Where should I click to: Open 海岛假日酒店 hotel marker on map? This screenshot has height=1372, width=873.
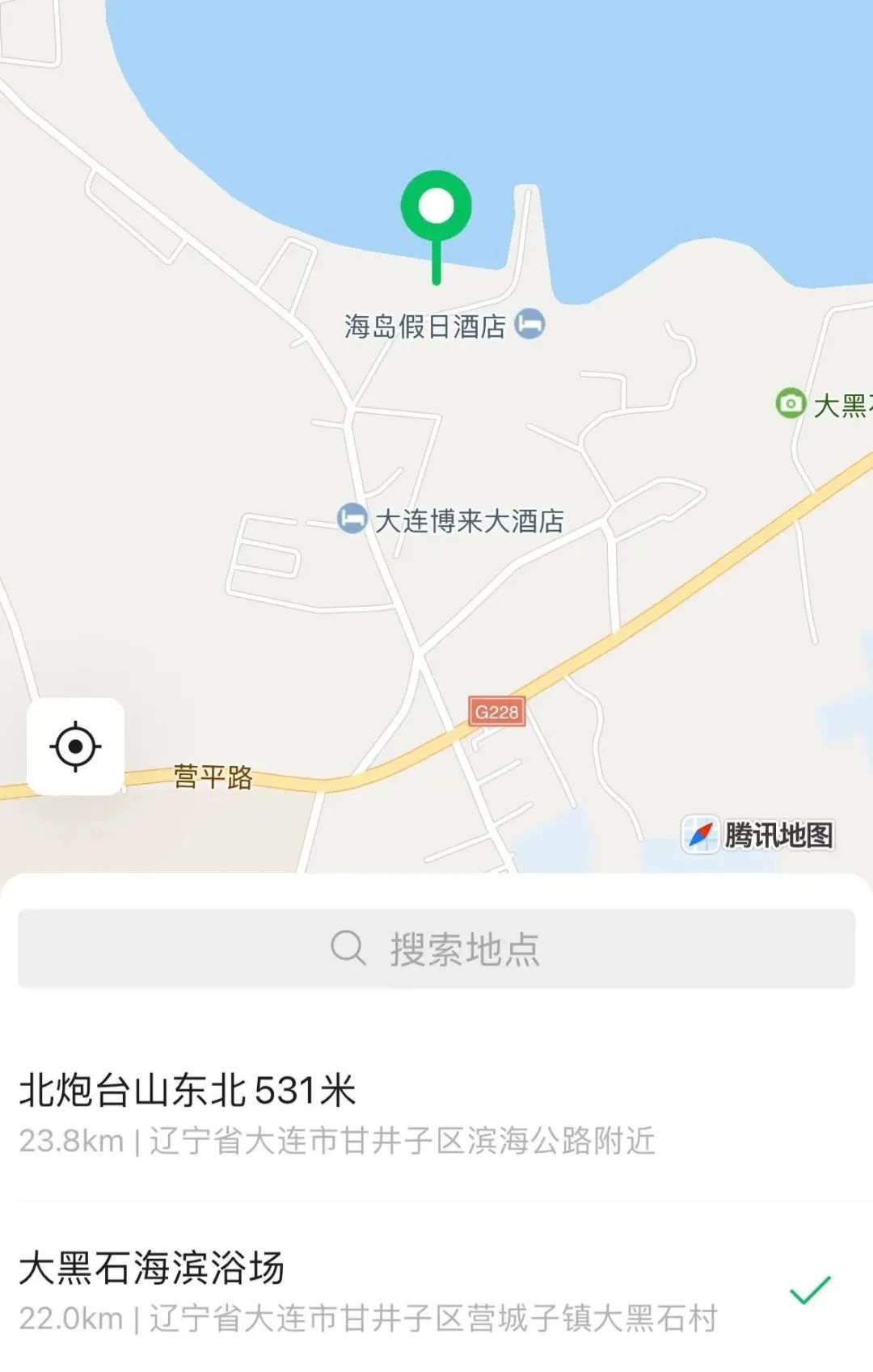pos(529,325)
